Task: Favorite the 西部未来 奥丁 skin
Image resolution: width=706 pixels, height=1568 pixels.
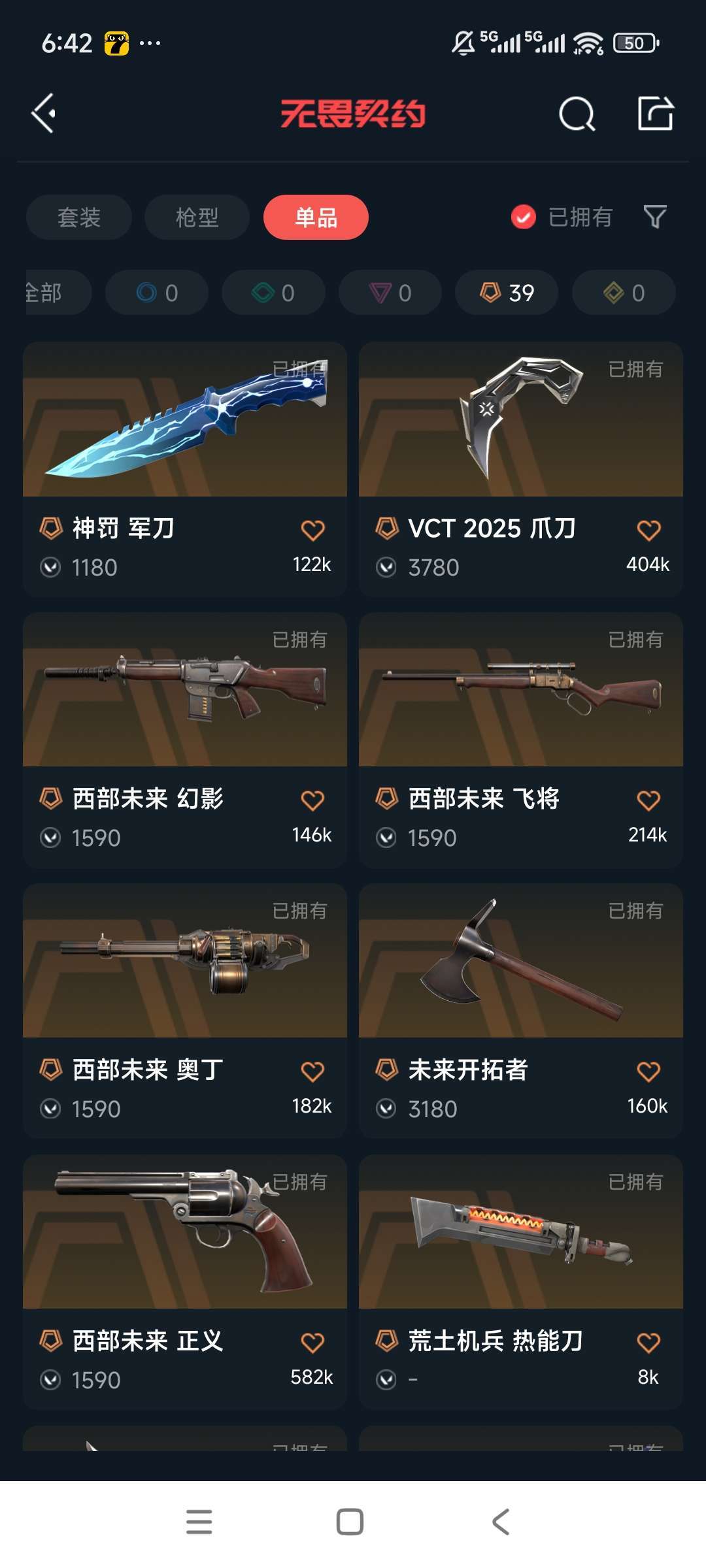Action: 312,1071
